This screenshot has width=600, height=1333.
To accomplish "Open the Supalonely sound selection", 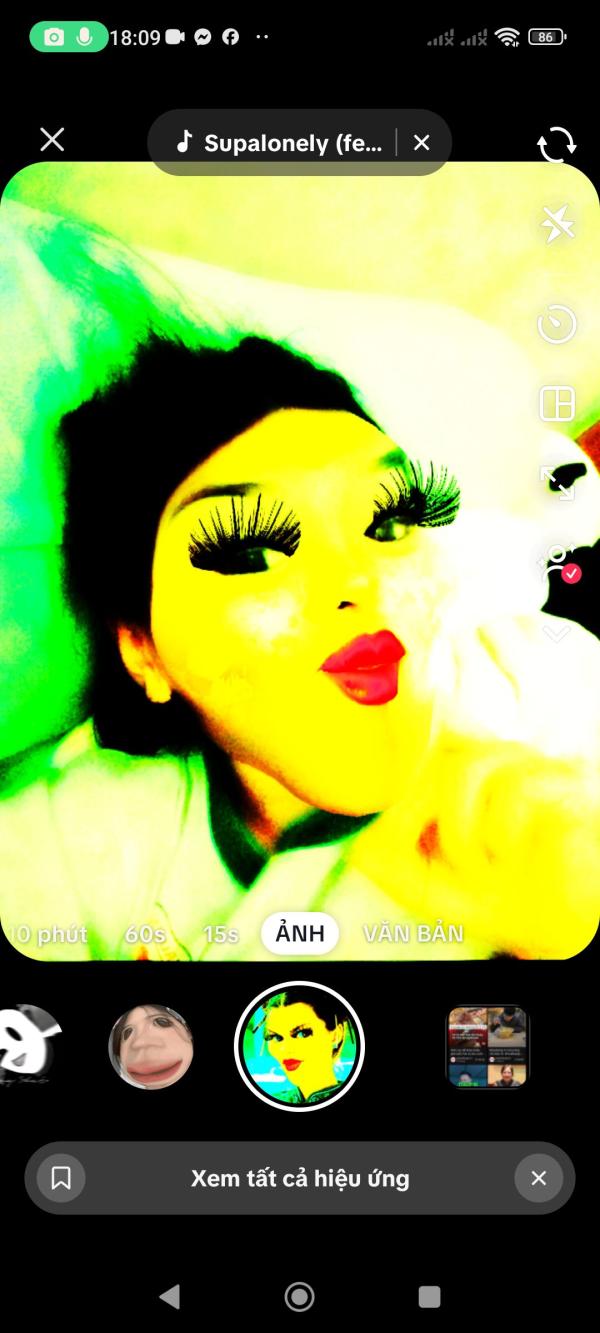I will [x=279, y=143].
